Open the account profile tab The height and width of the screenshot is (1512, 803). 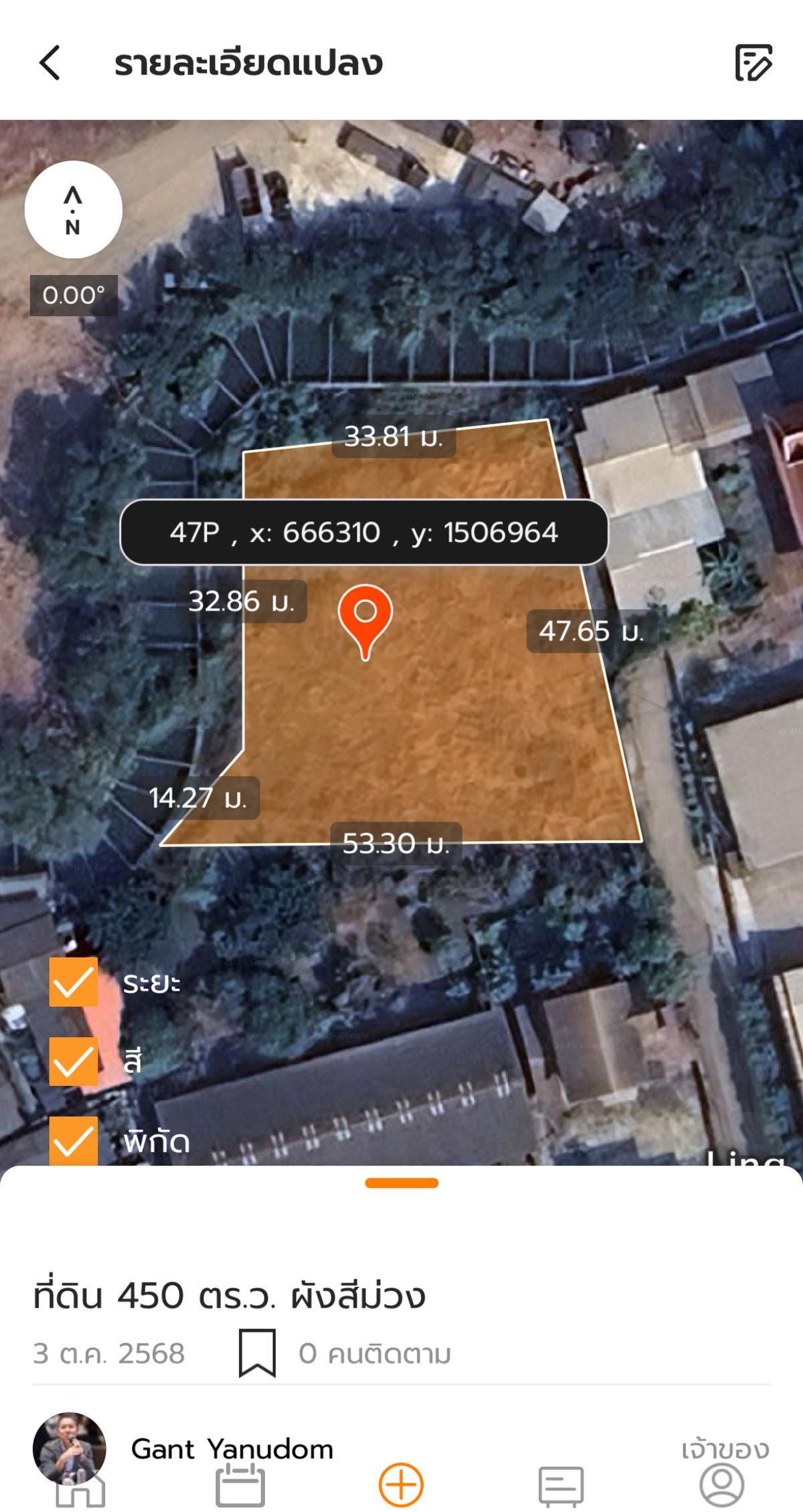coord(722,1485)
